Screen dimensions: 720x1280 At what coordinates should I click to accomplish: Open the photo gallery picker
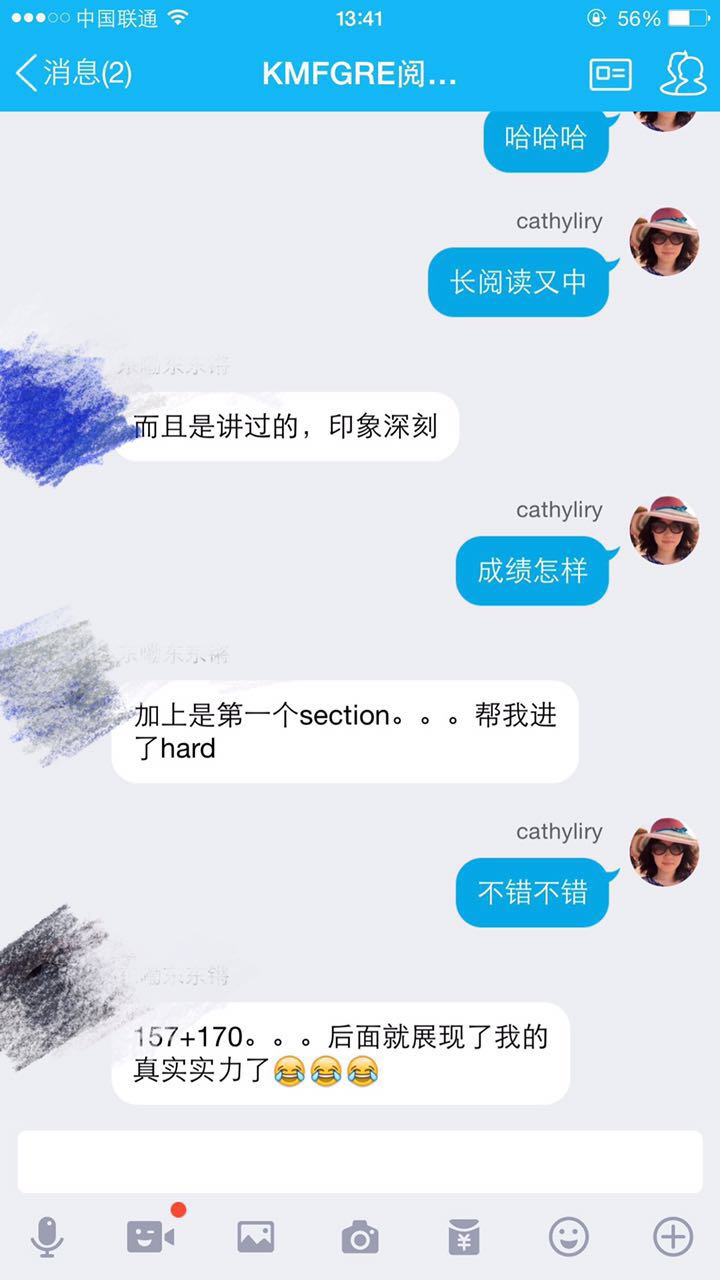click(x=256, y=1238)
